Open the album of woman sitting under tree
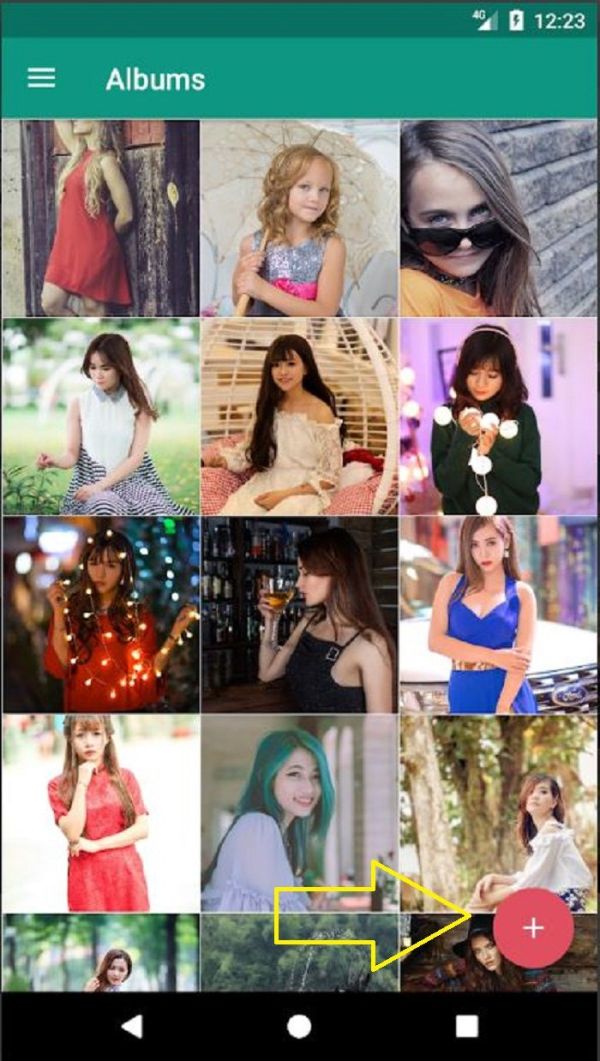The image size is (600, 1061). coord(498,800)
